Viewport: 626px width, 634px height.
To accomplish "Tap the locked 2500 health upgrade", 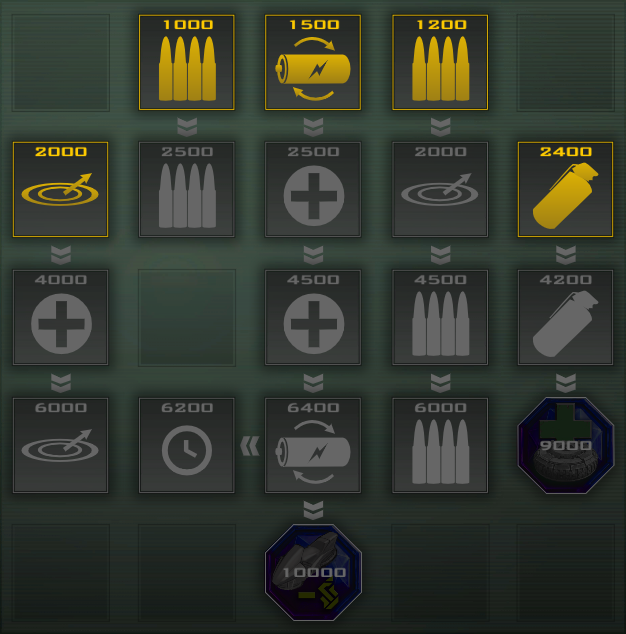I will pyautogui.click(x=313, y=189).
